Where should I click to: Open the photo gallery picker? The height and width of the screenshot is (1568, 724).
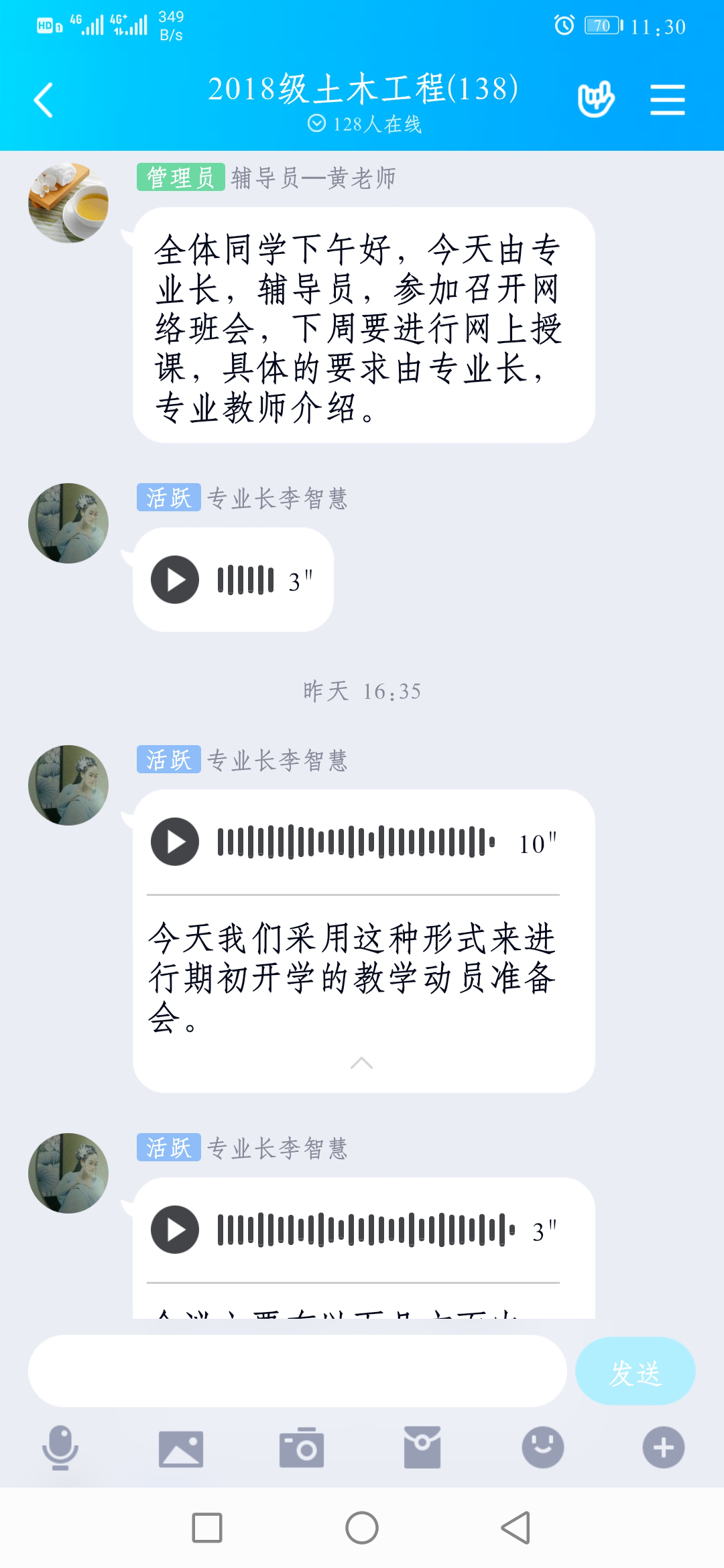pos(181,1447)
